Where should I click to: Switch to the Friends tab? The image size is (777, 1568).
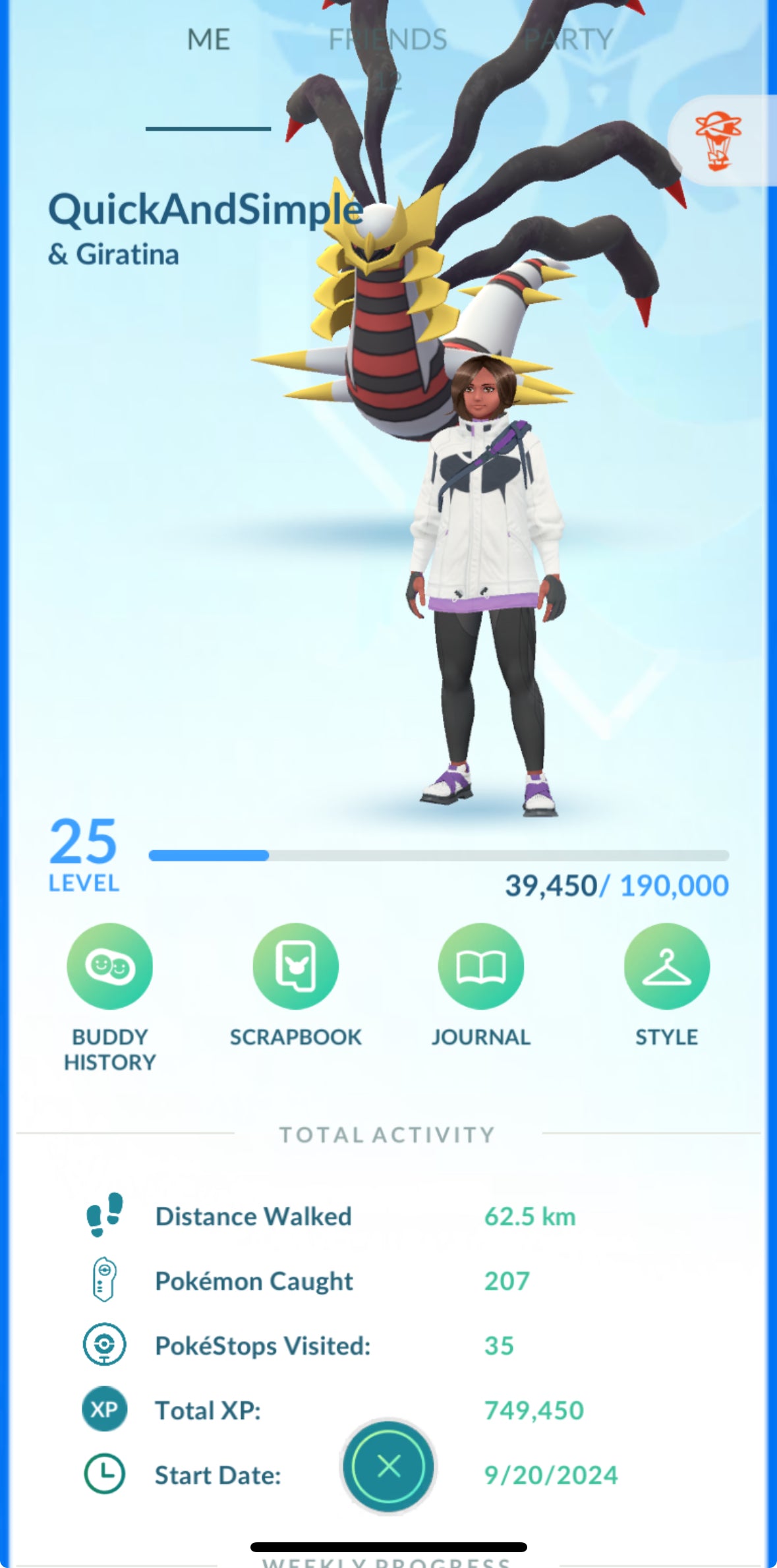(x=388, y=41)
